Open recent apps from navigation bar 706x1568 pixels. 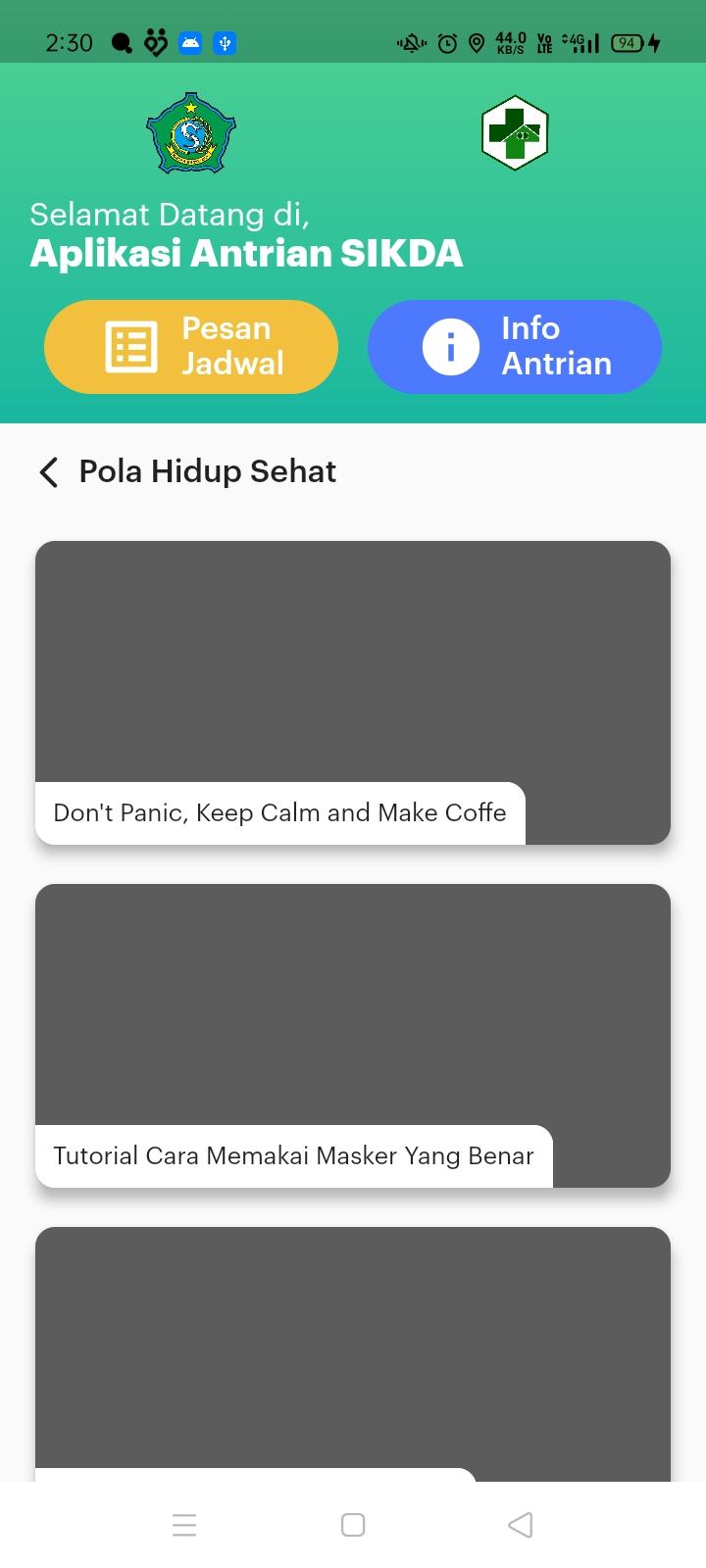(x=184, y=1525)
